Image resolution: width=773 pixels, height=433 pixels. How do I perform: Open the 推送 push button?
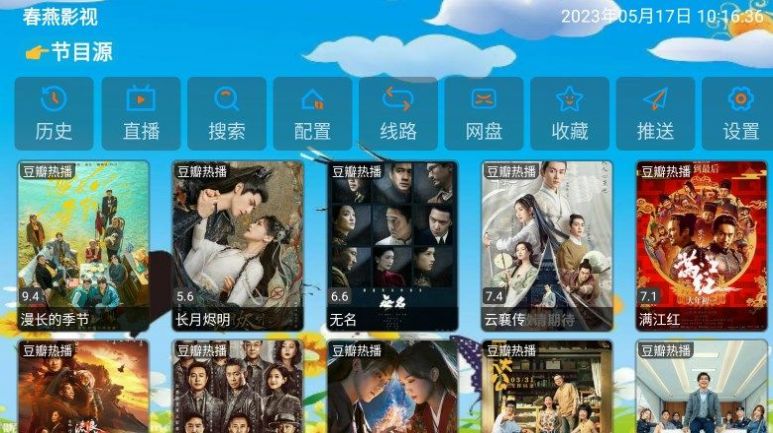pyautogui.click(x=655, y=113)
